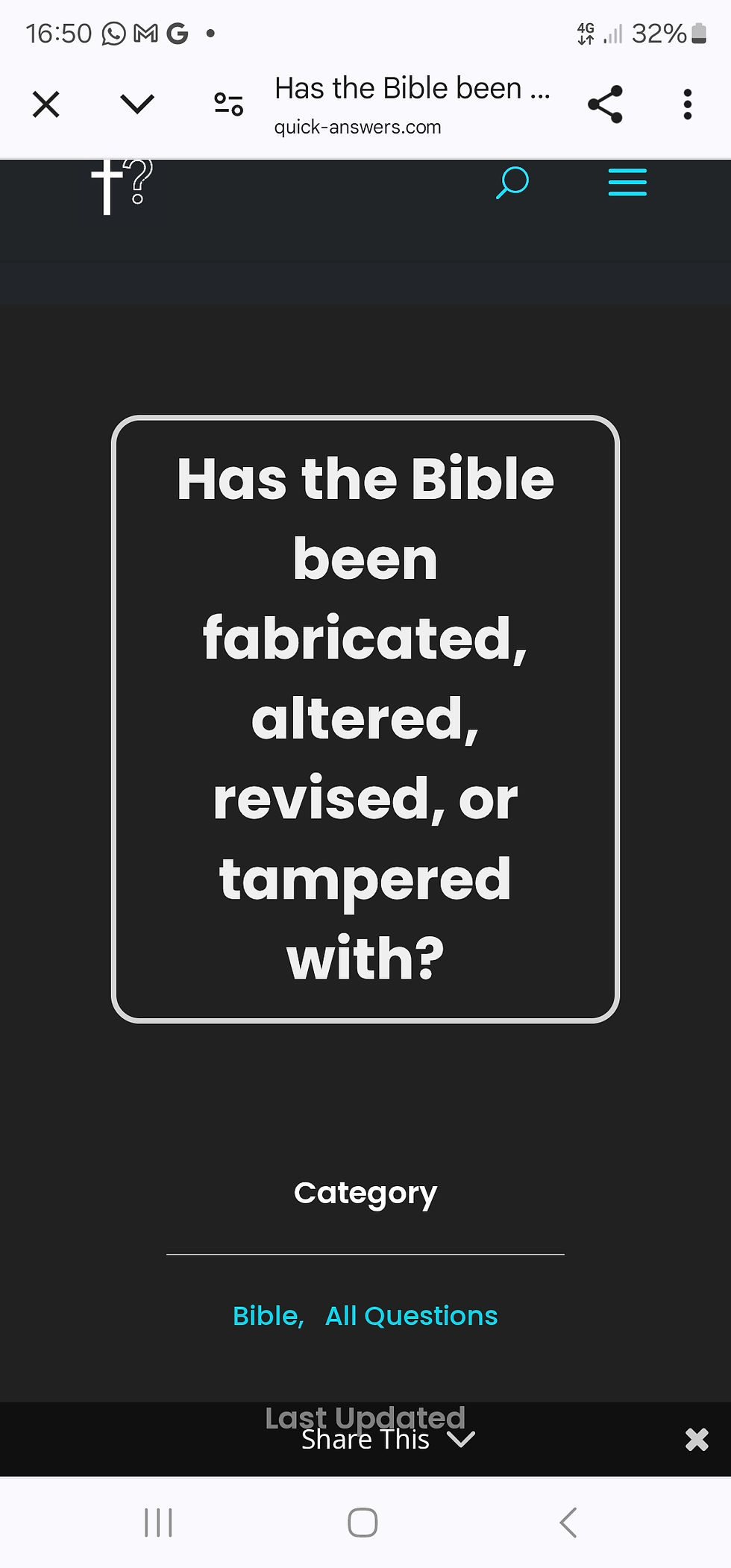
Task: Open the browser overflow menu
Action: click(688, 104)
